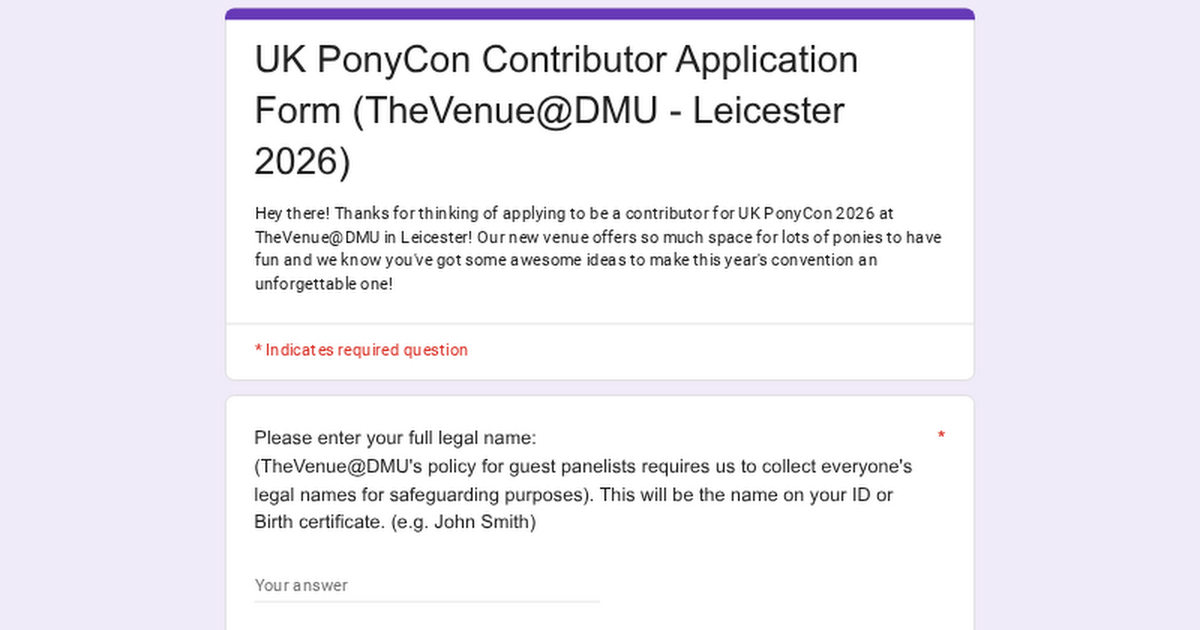The height and width of the screenshot is (630, 1200).
Task: Tap the full legal name answer field
Action: (x=426, y=585)
